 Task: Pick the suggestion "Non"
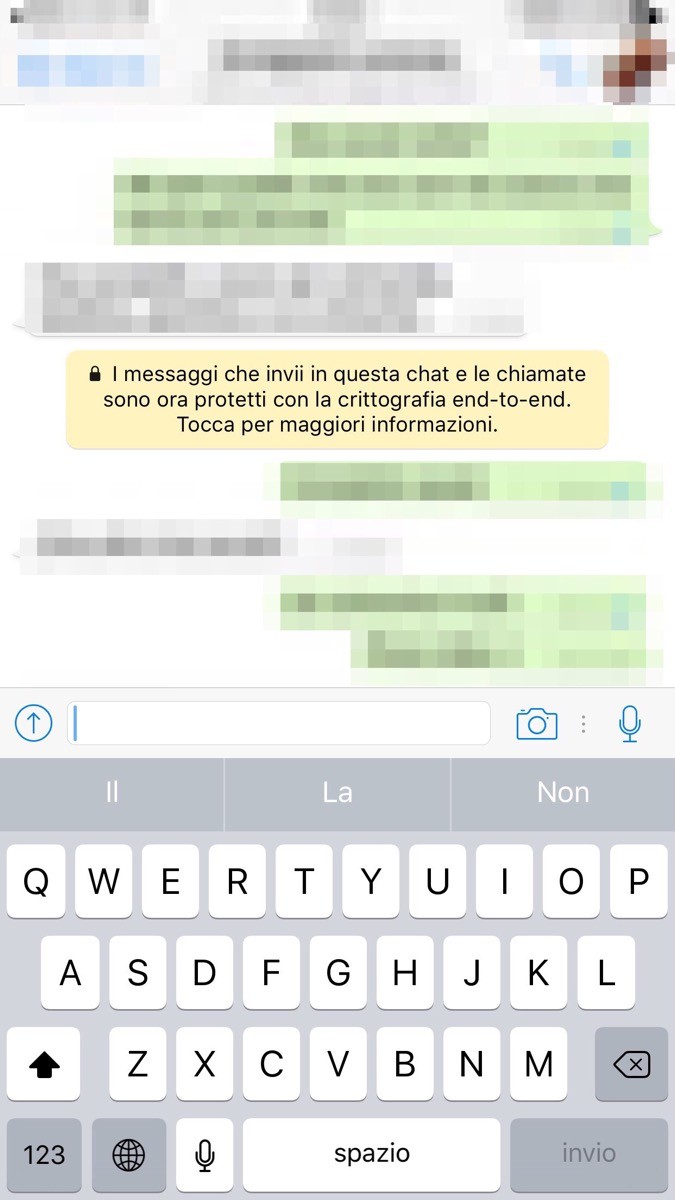coord(563,793)
